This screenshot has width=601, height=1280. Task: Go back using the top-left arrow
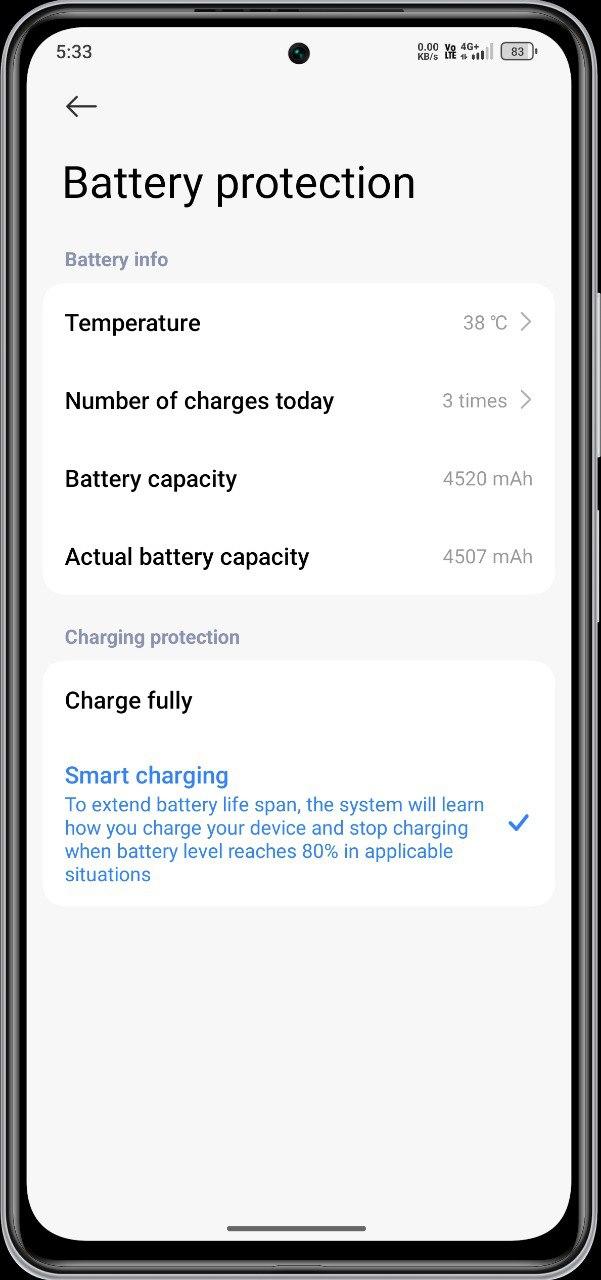point(81,106)
